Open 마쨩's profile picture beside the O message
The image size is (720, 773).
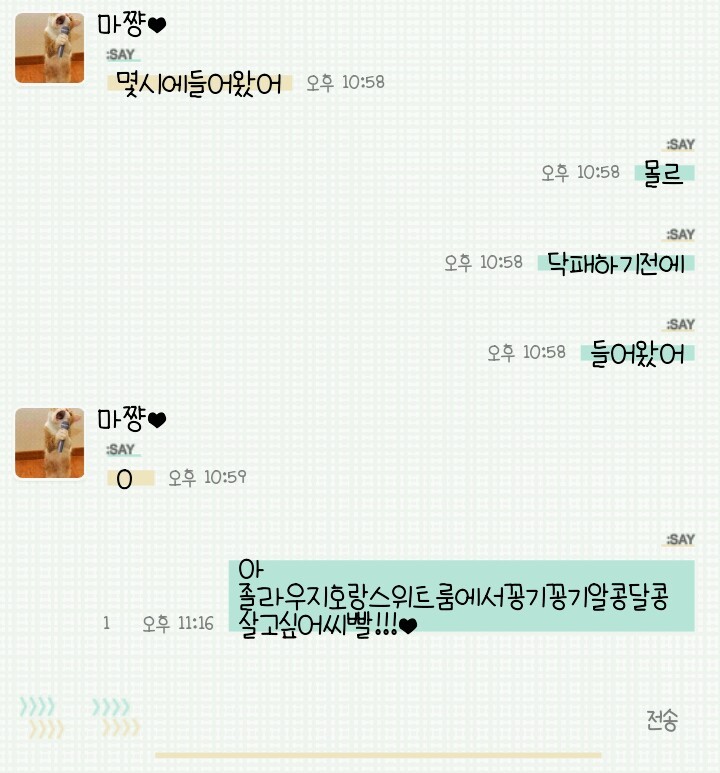pyautogui.click(x=50, y=443)
